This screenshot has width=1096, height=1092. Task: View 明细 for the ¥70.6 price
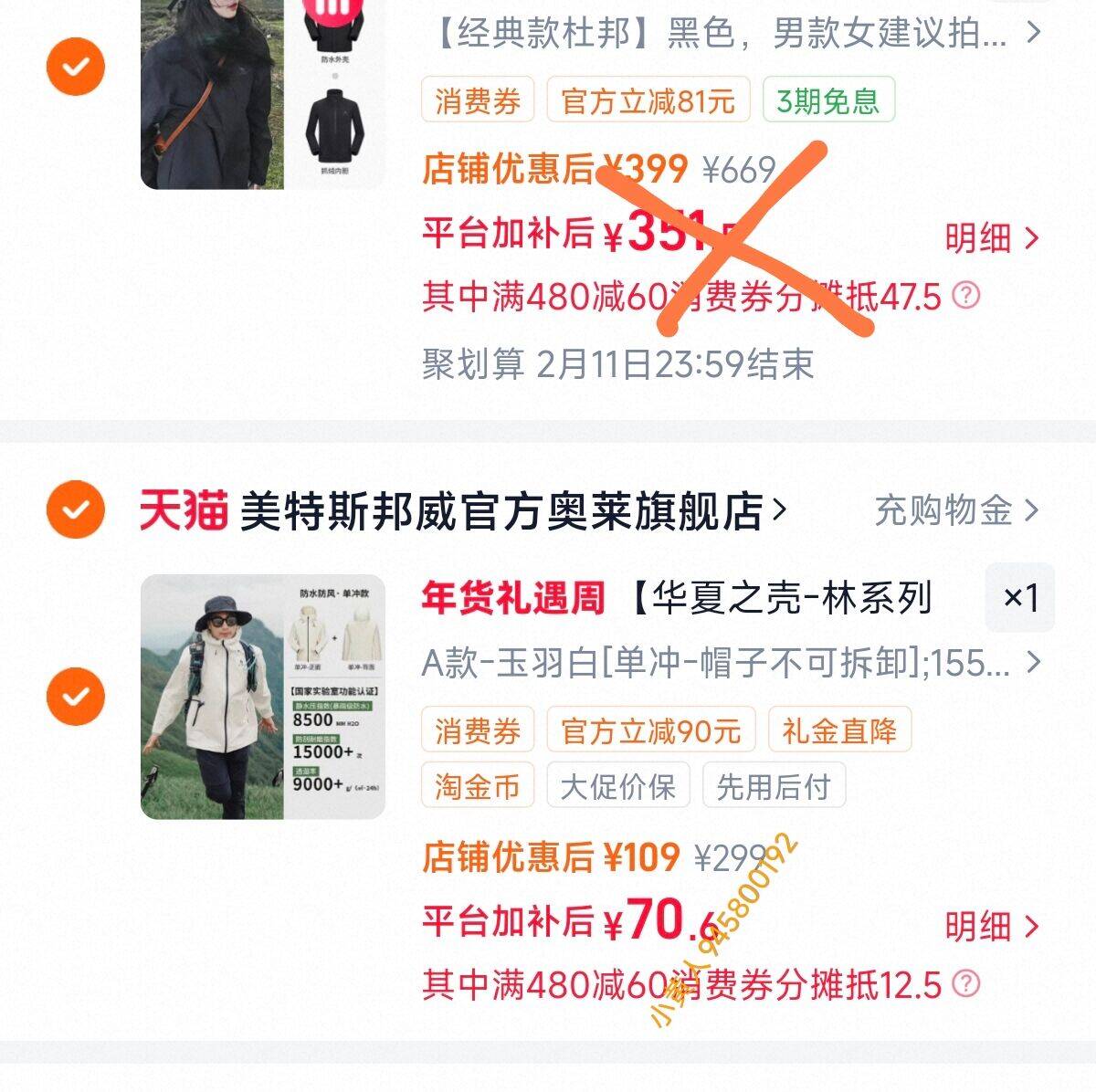tap(991, 927)
